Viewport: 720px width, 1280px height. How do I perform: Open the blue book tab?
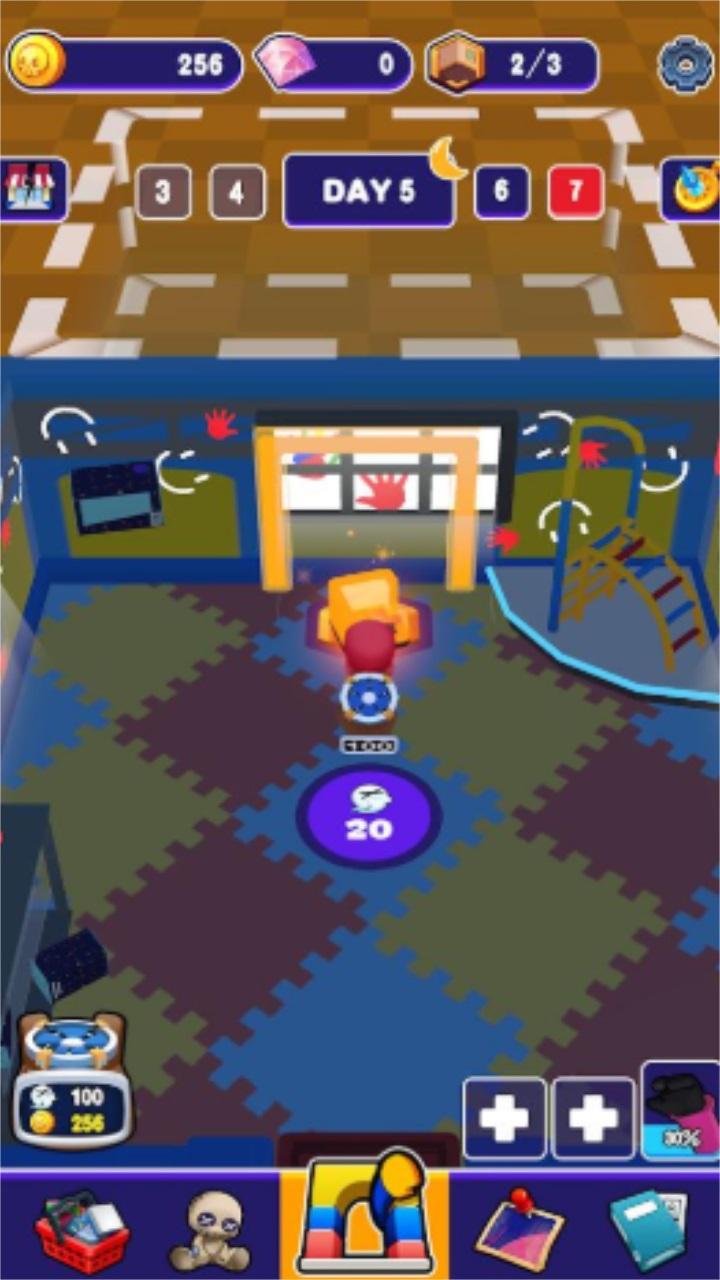point(648,1229)
